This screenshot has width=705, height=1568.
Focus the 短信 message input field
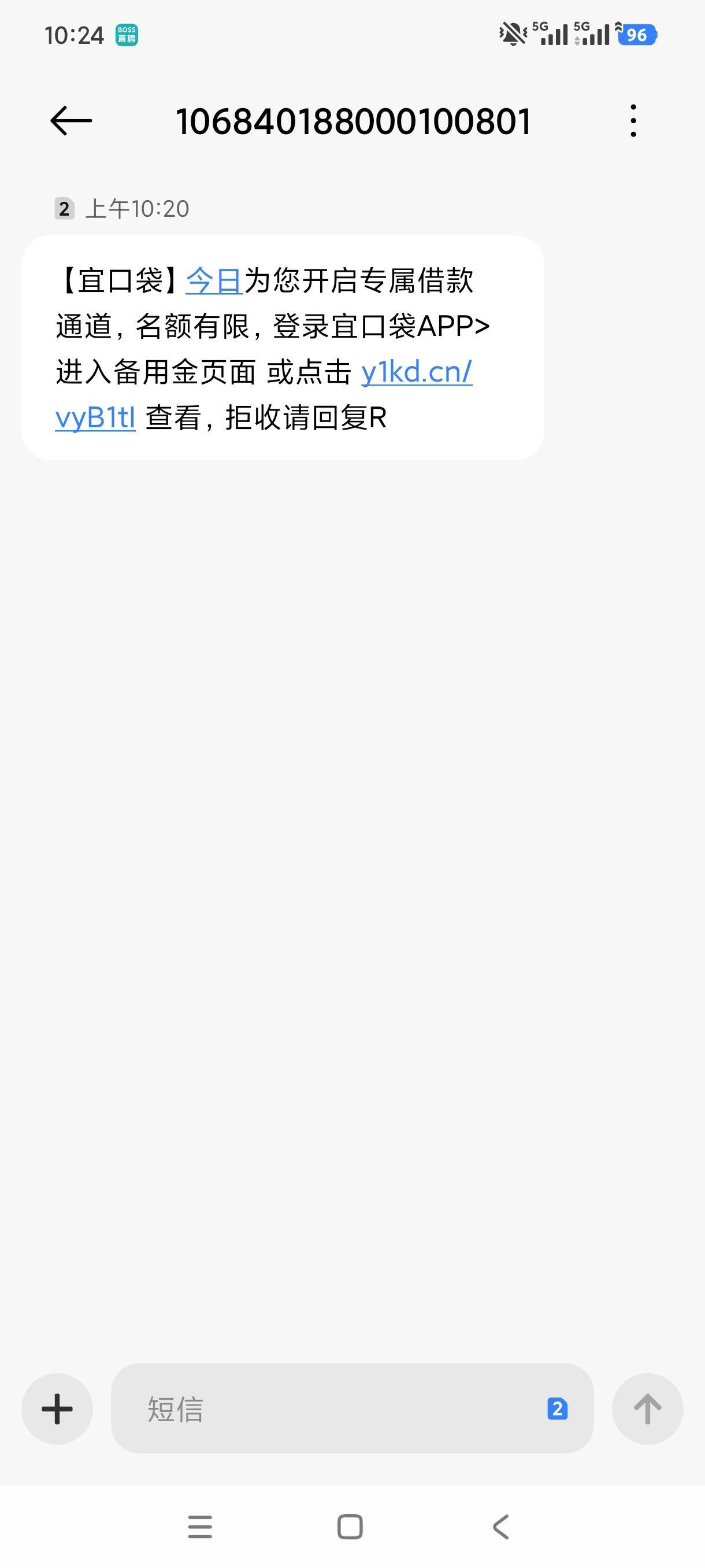tap(328, 1408)
